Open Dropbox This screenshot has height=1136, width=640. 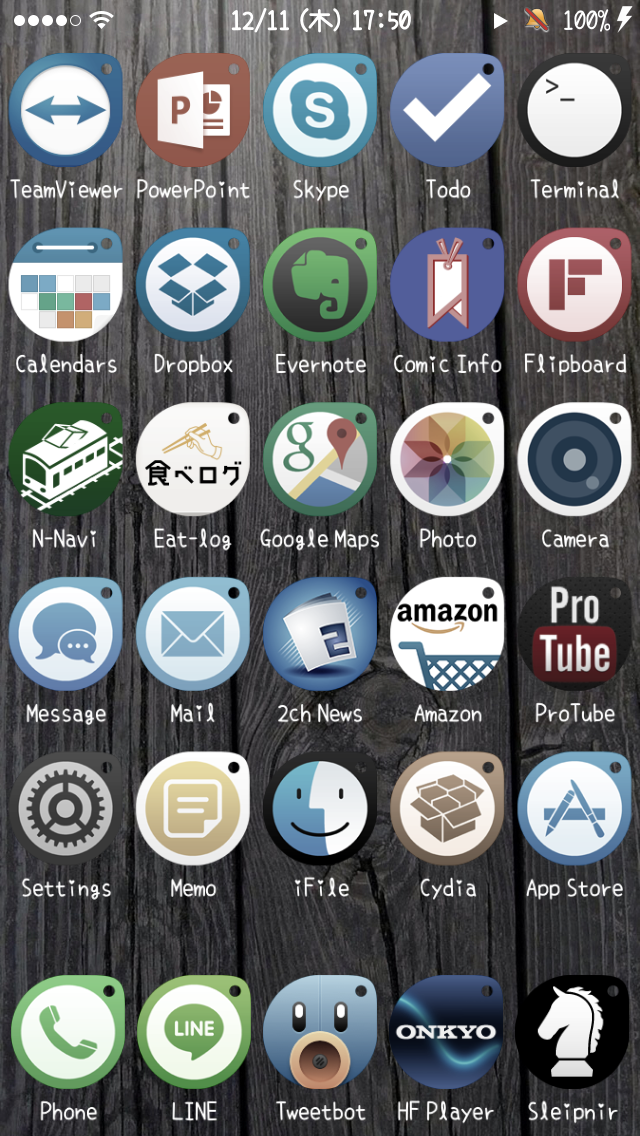(192, 286)
